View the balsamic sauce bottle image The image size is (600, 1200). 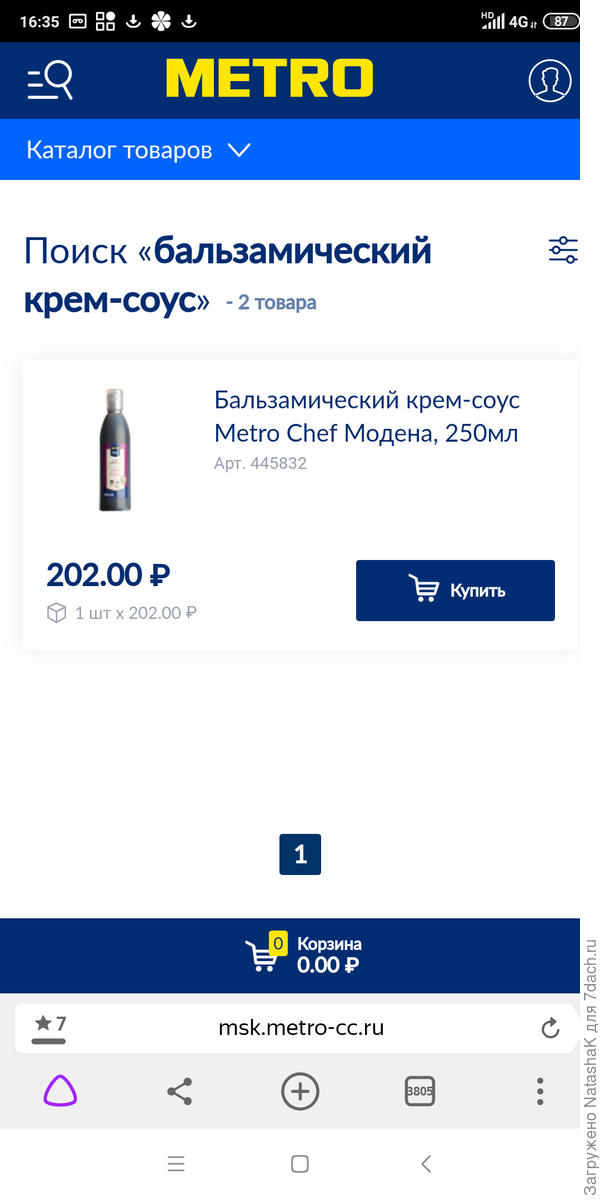point(115,450)
